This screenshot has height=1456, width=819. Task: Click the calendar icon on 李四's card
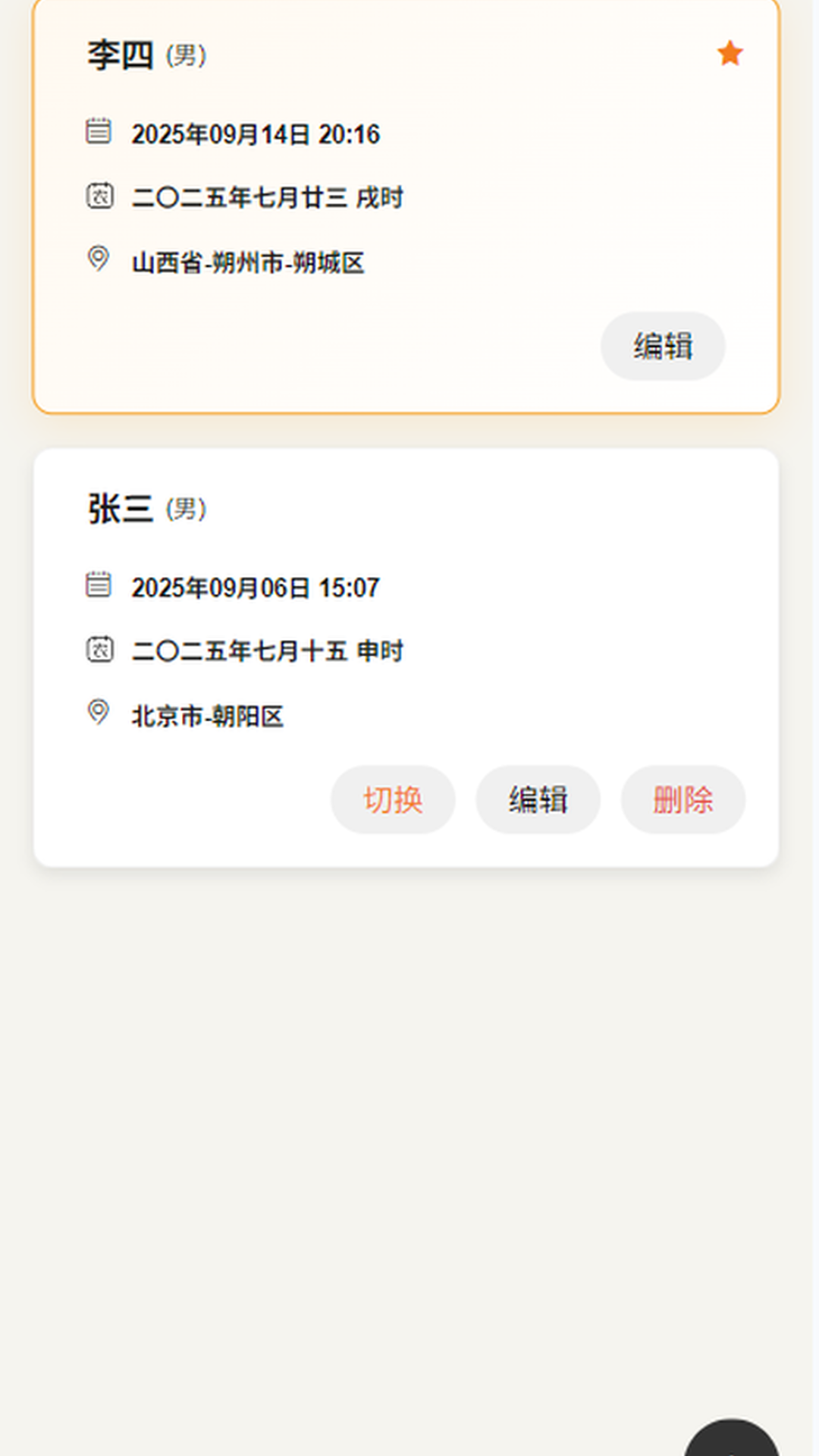point(99,130)
